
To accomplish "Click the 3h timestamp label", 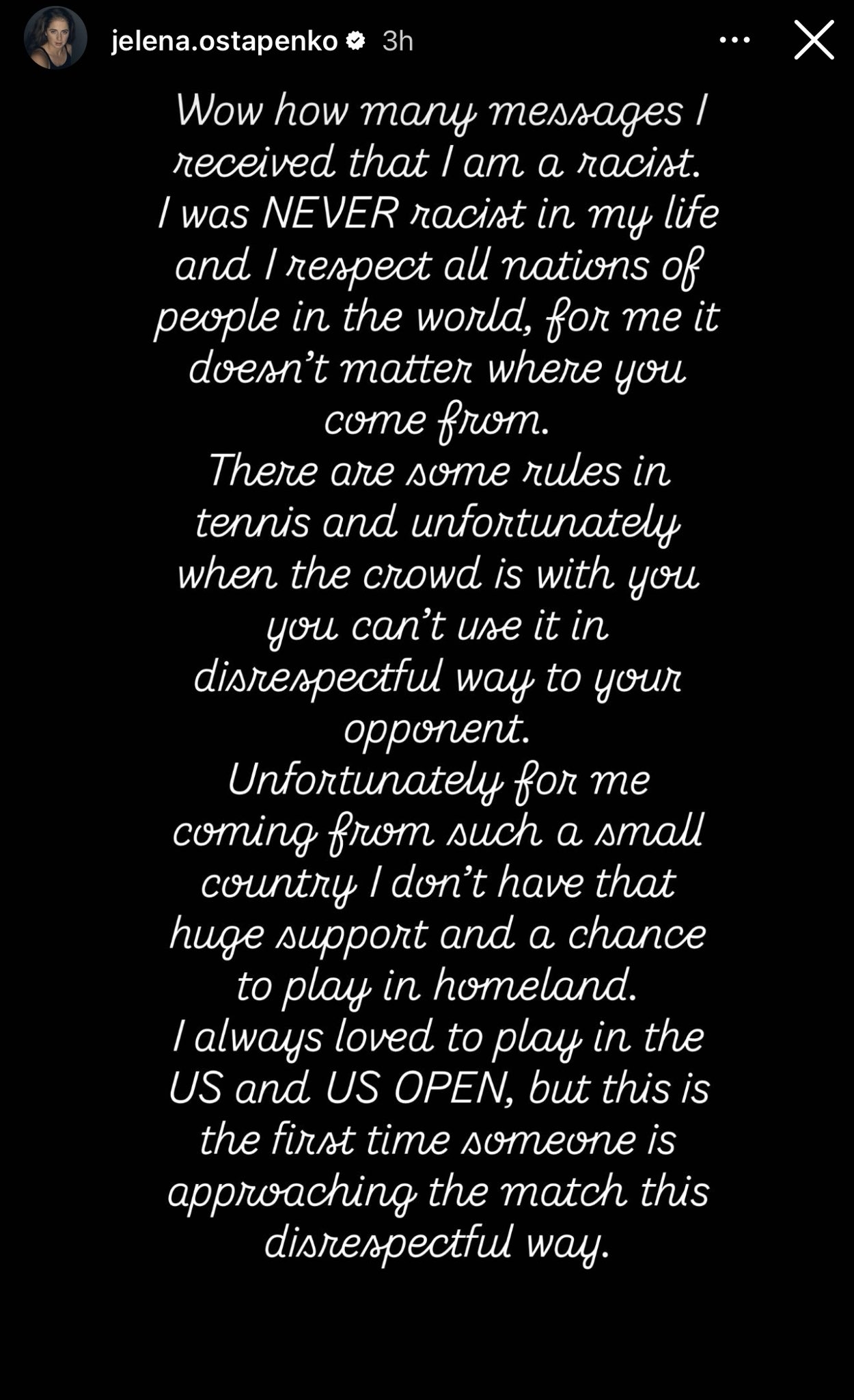I will click(x=398, y=42).
